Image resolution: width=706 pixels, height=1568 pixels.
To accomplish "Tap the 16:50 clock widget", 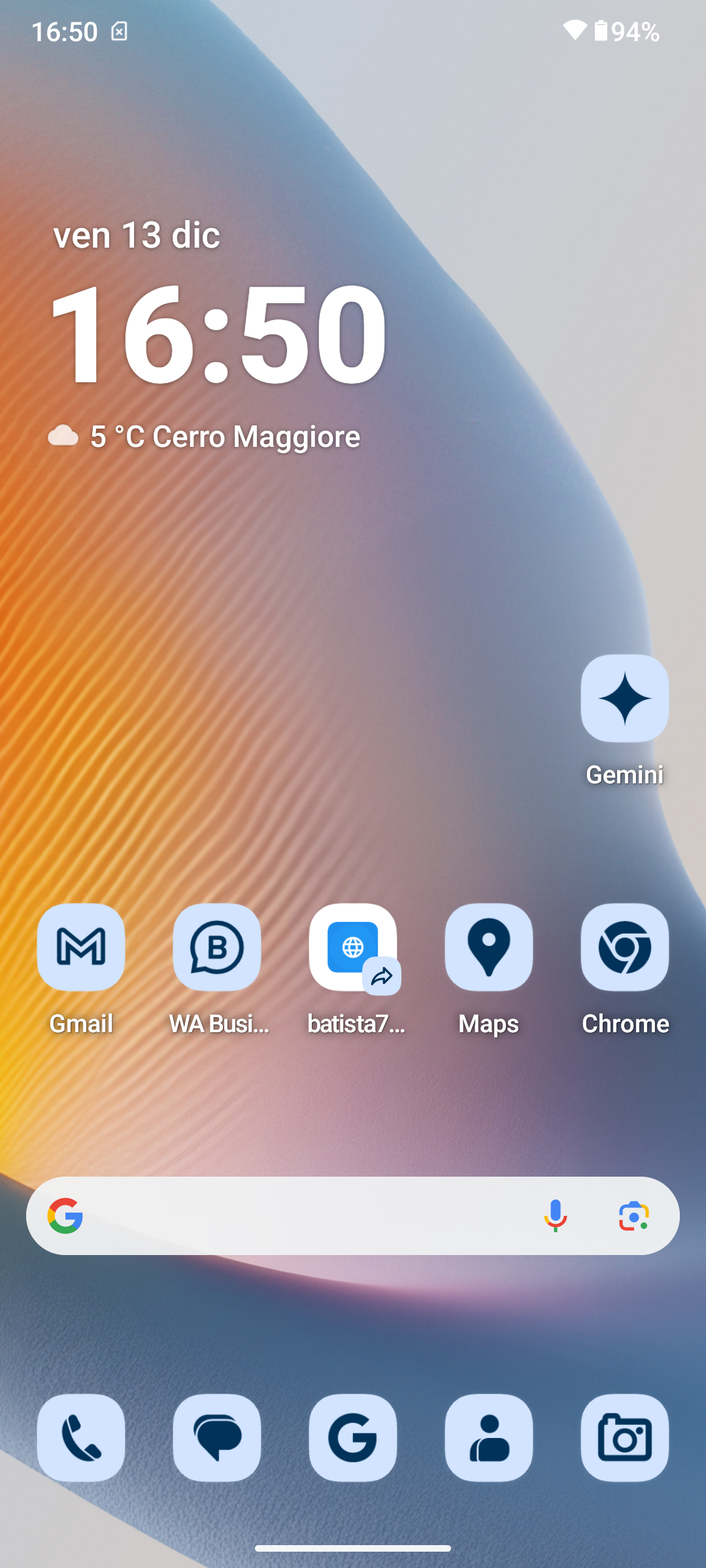I will pos(219,335).
